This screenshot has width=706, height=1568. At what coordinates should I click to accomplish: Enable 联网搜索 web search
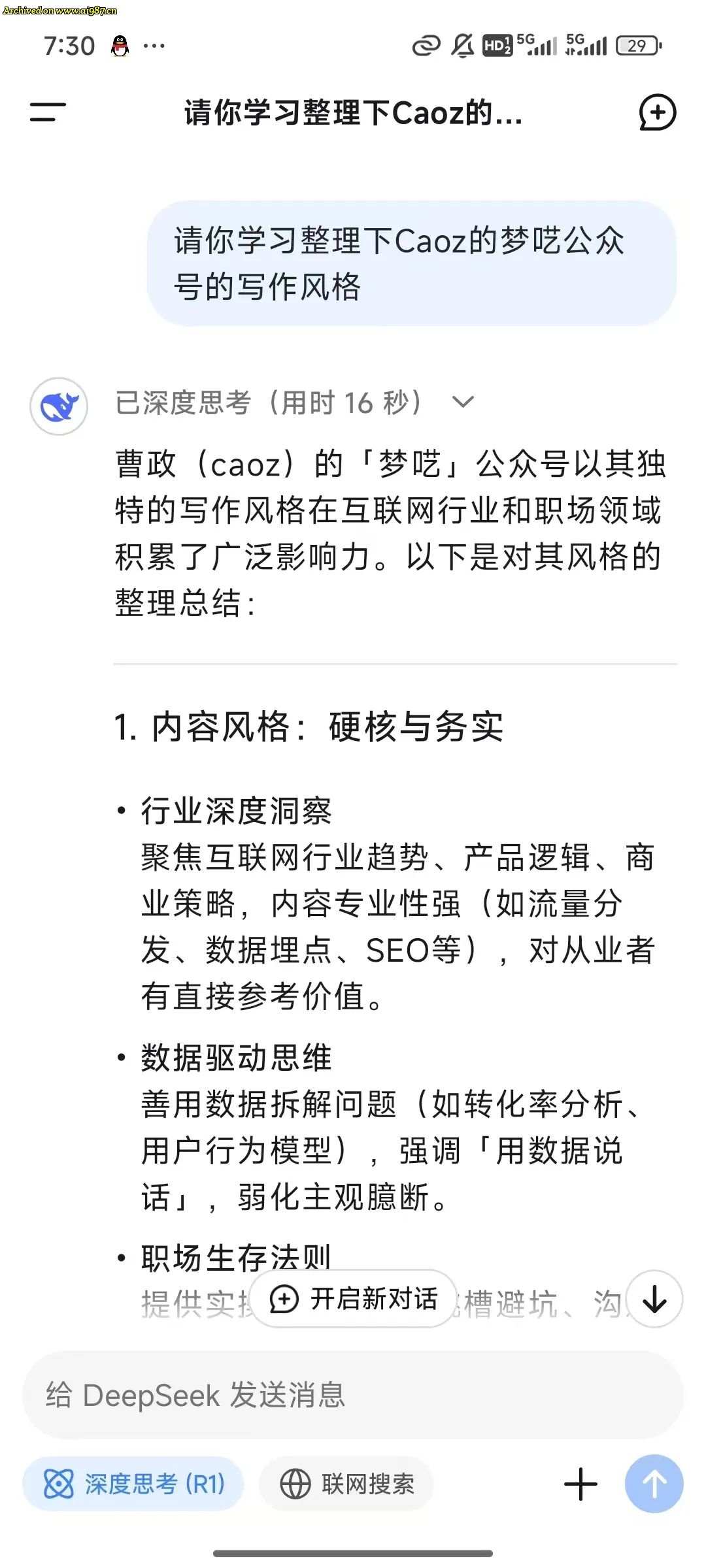347,1484
